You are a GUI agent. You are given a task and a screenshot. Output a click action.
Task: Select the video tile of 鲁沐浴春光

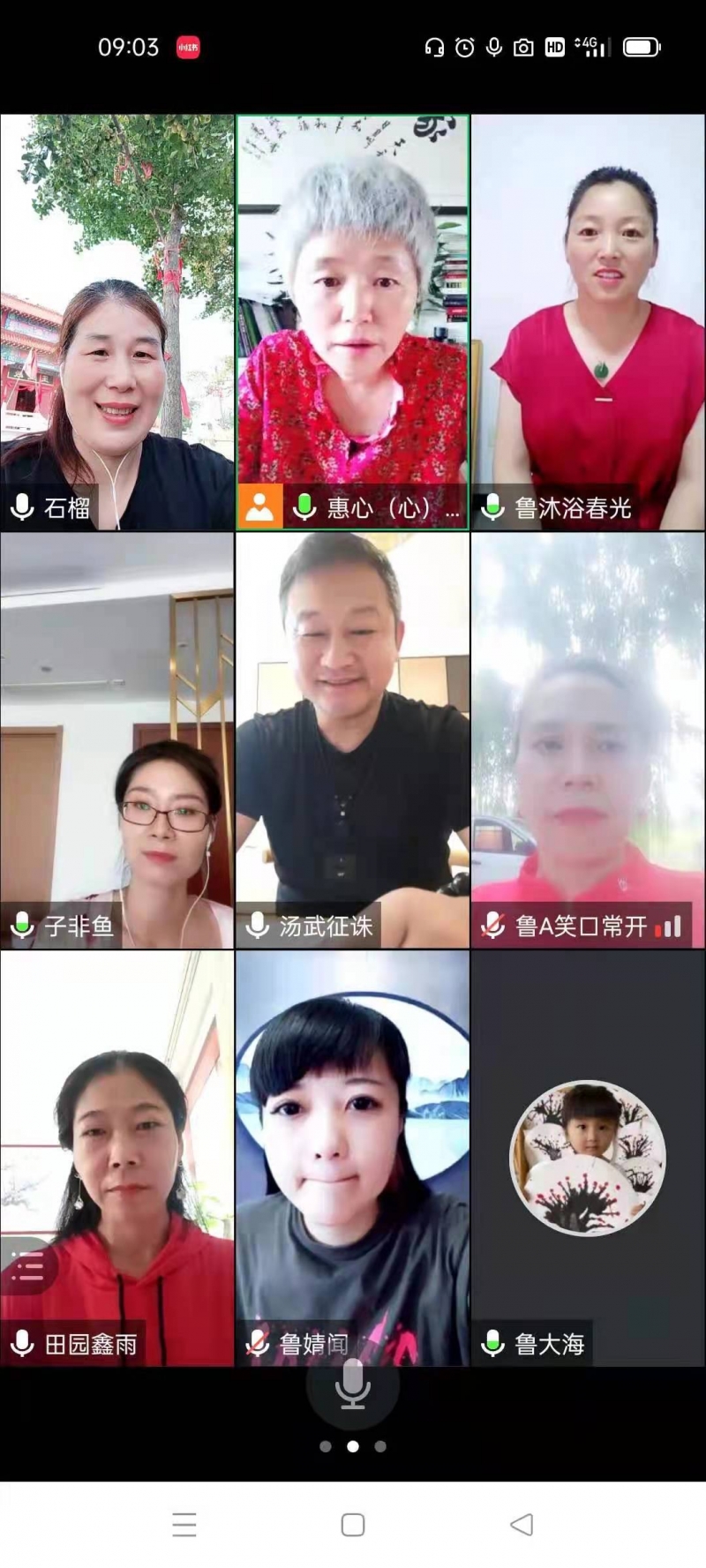[588, 322]
